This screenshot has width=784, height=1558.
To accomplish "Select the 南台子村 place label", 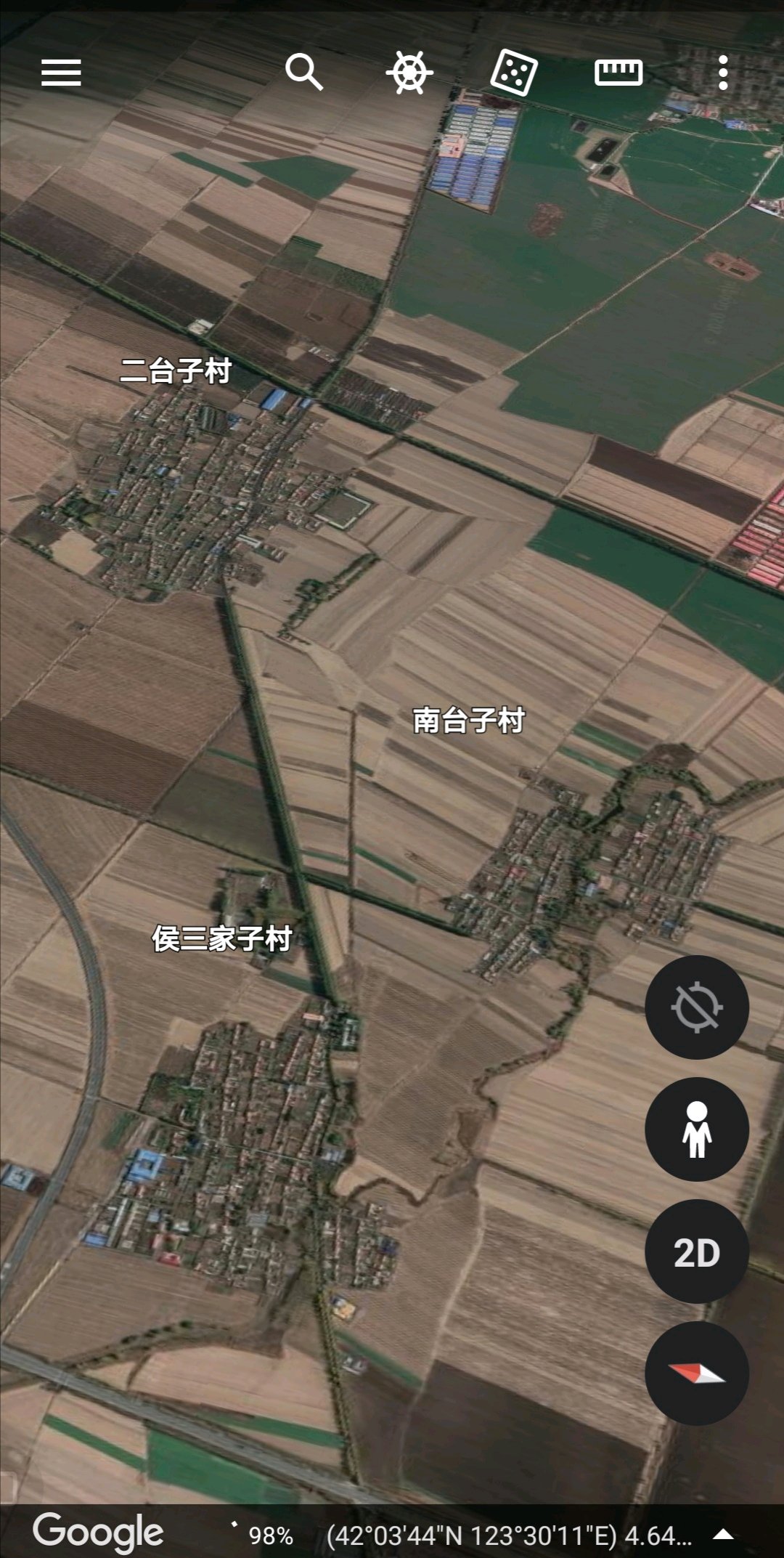I will pos(469,720).
